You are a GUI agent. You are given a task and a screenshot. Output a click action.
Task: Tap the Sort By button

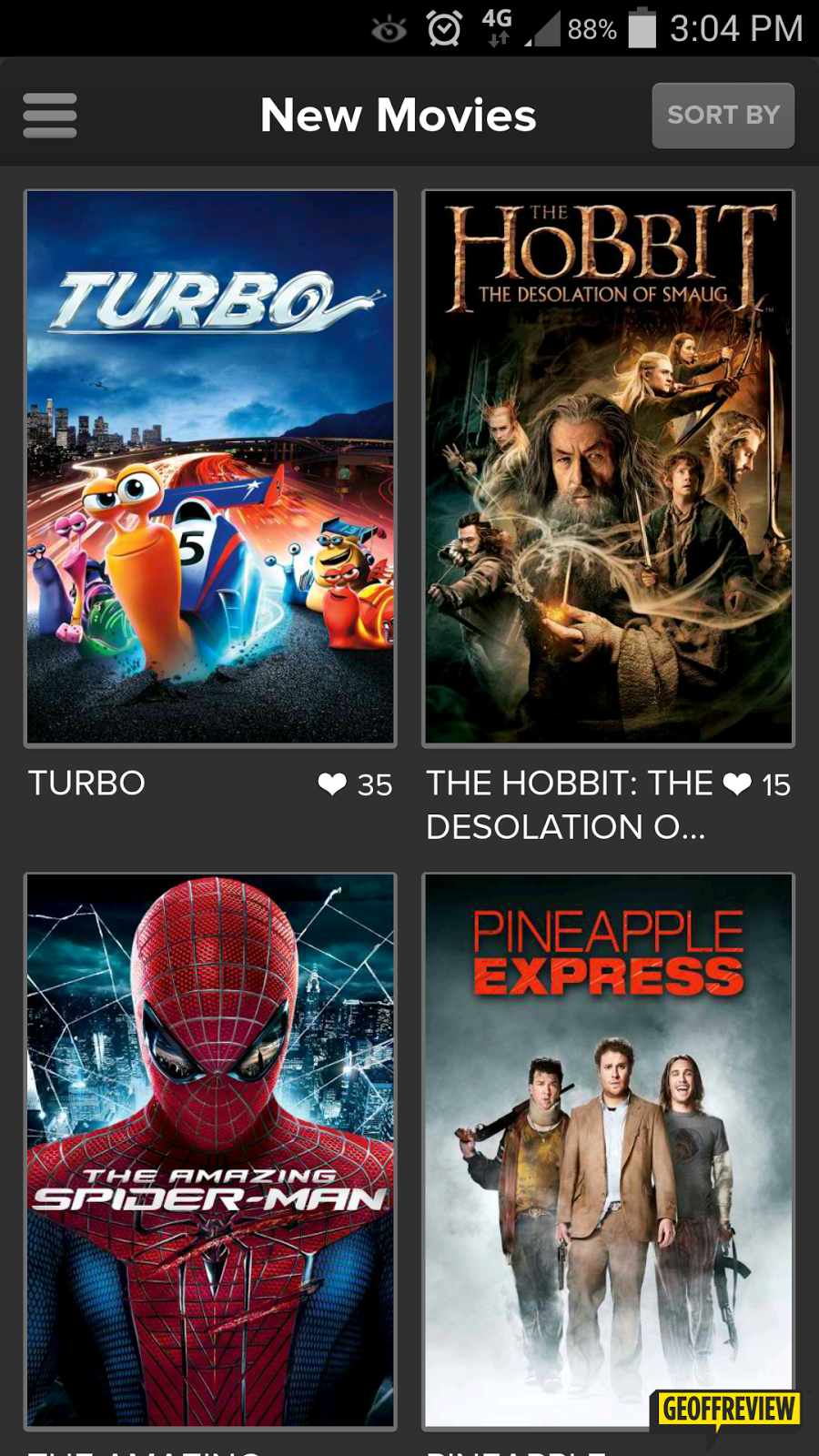tap(723, 116)
